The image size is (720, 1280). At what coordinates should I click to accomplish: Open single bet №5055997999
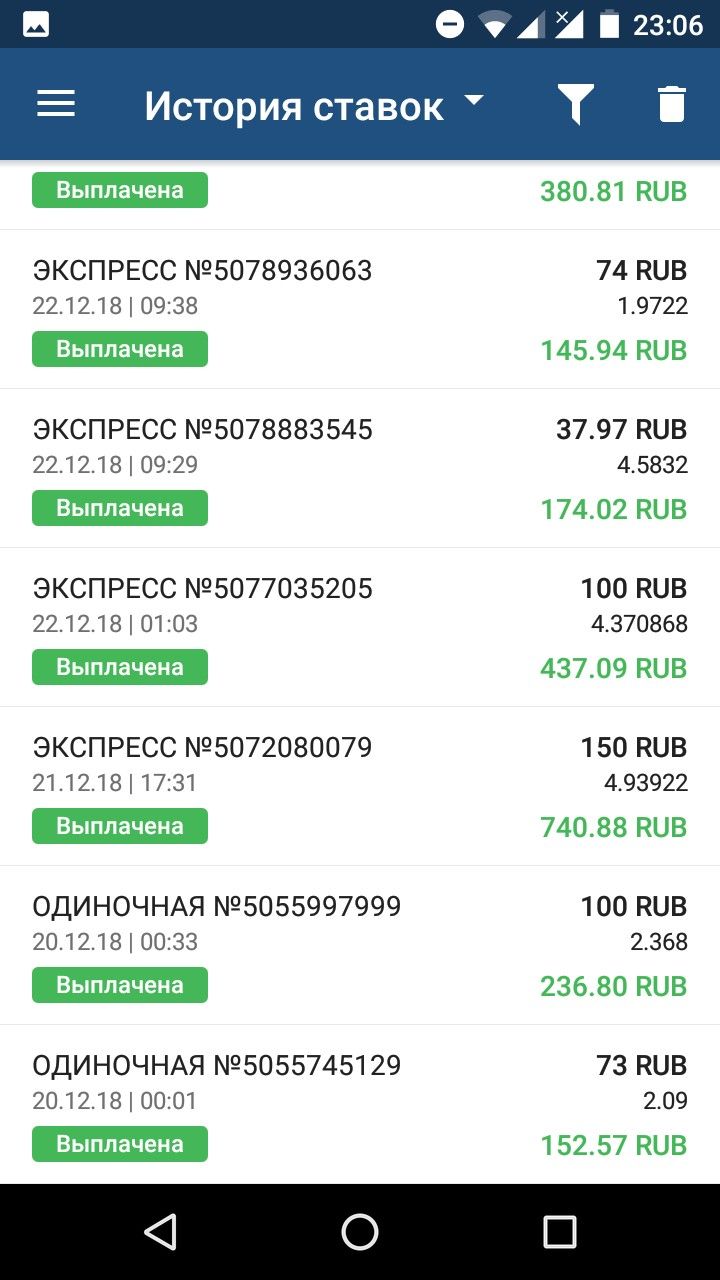[360, 946]
